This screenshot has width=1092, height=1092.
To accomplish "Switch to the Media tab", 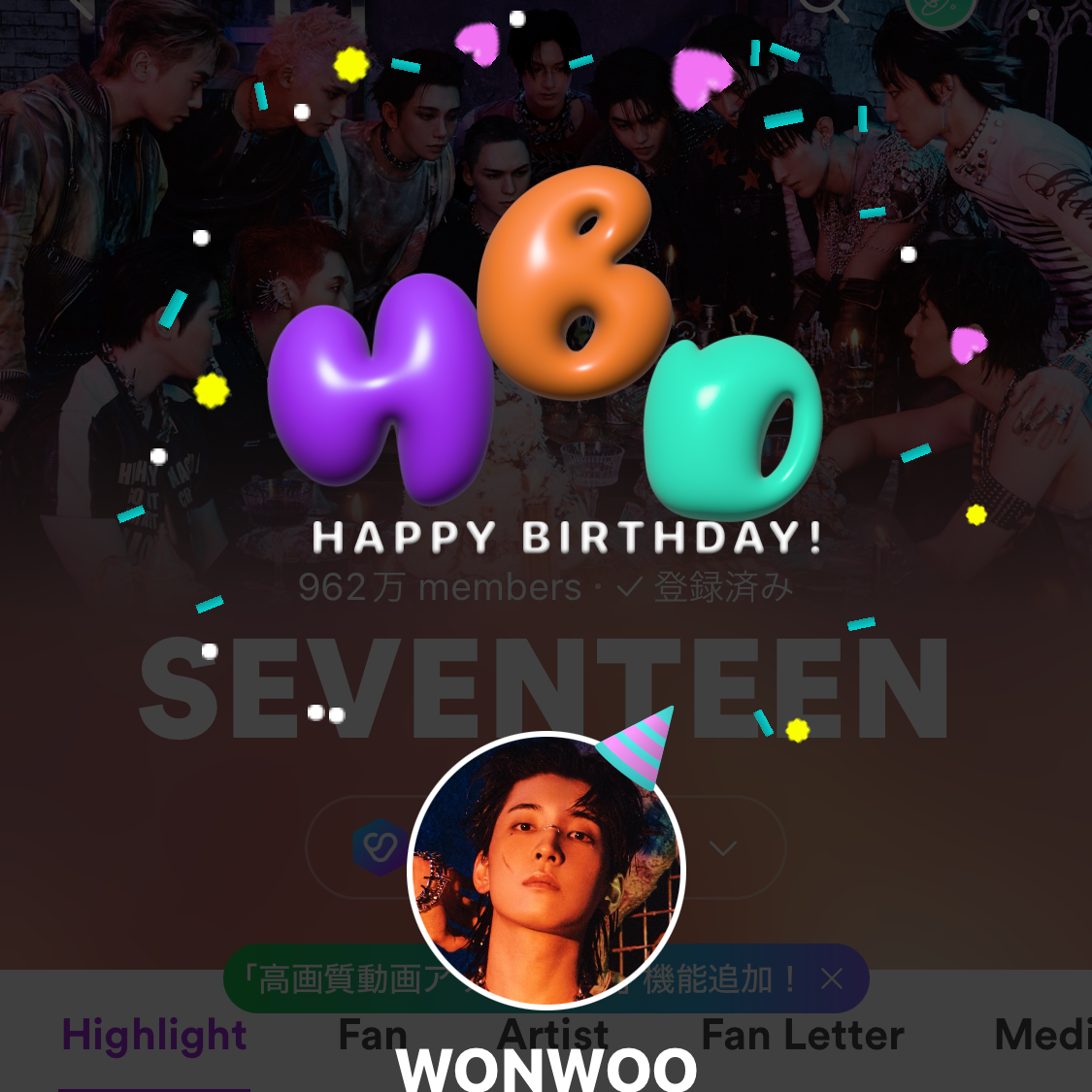I will click(1043, 1036).
